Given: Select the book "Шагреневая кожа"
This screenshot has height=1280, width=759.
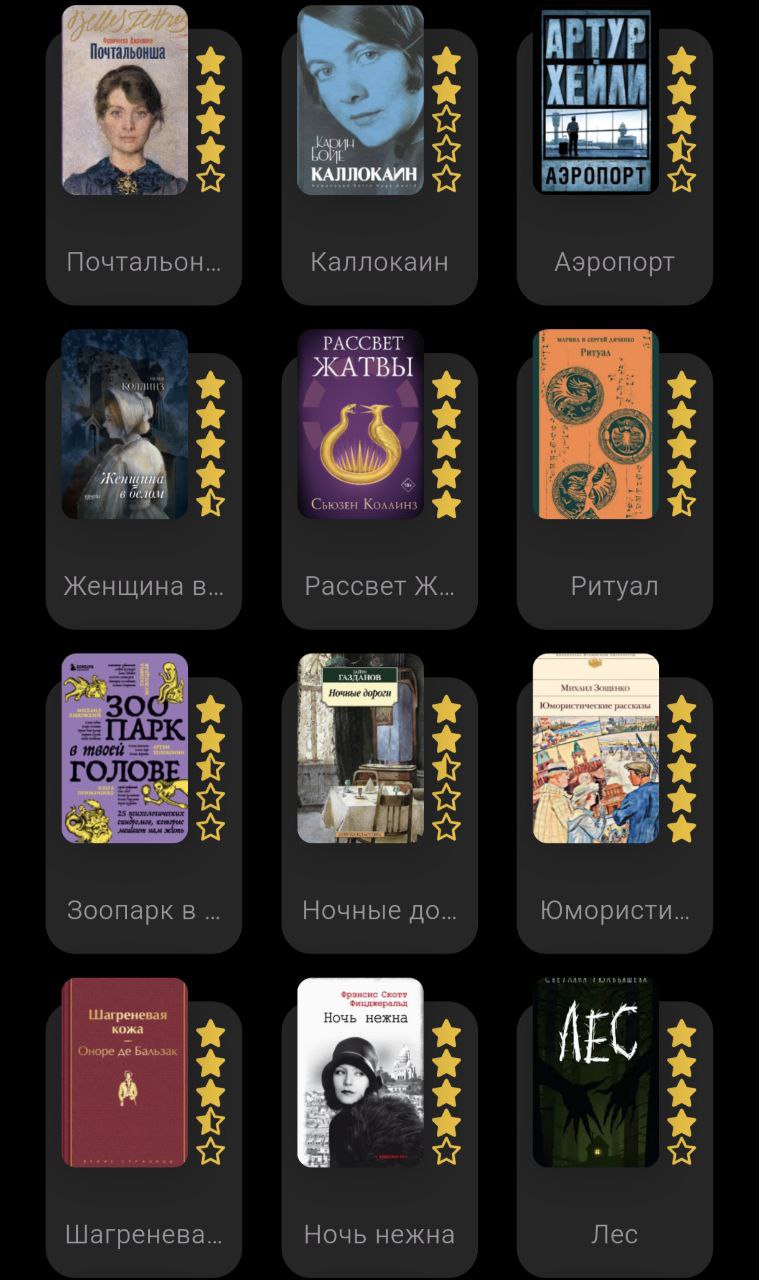Looking at the screenshot, I should [125, 1072].
